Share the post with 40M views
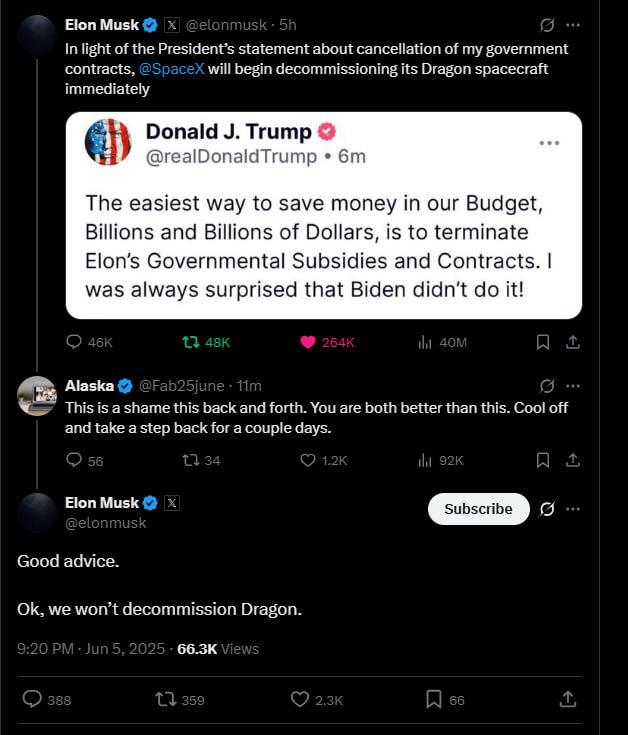The height and width of the screenshot is (735, 628). pyautogui.click(x=573, y=342)
